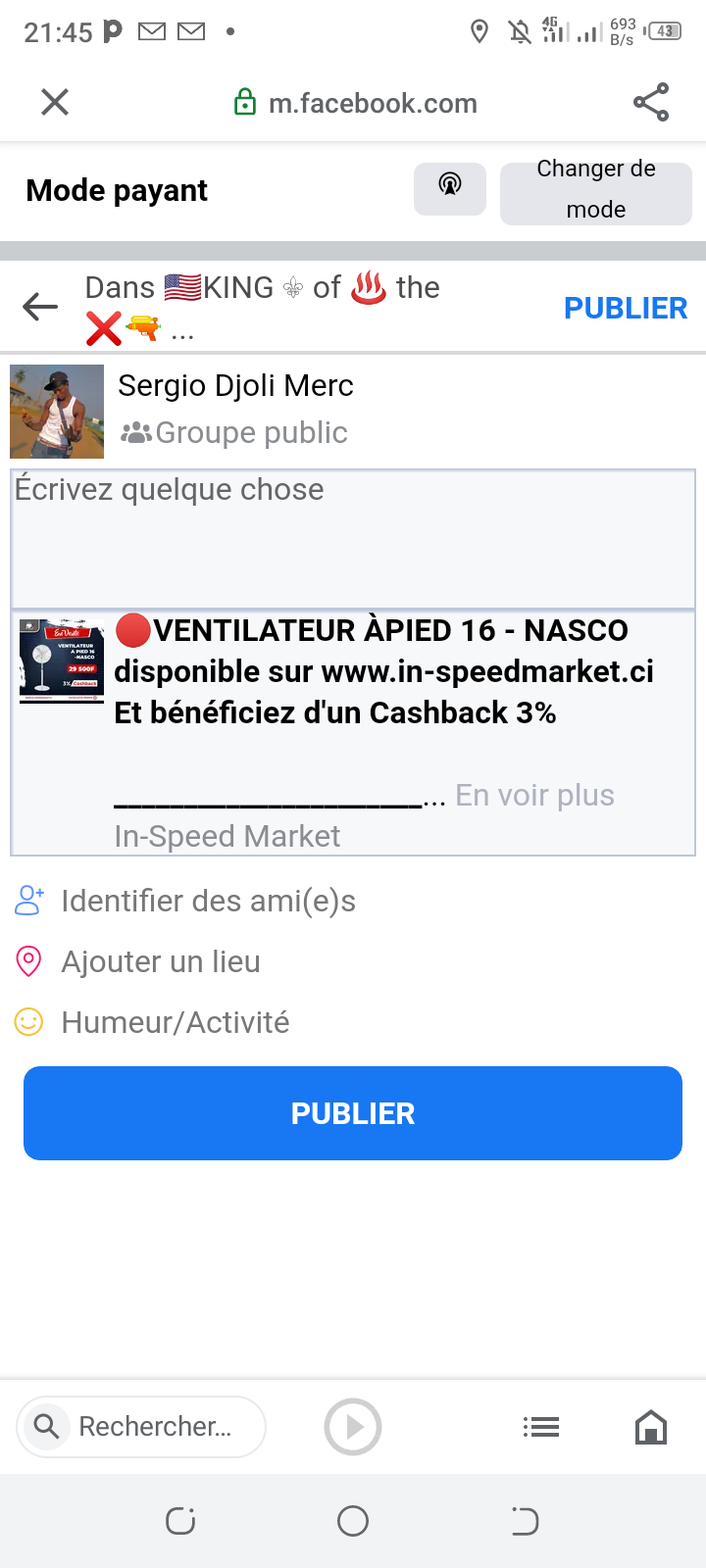Image resolution: width=706 pixels, height=1568 pixels.
Task: Open the Humeur/Activité option
Action: click(175, 1022)
